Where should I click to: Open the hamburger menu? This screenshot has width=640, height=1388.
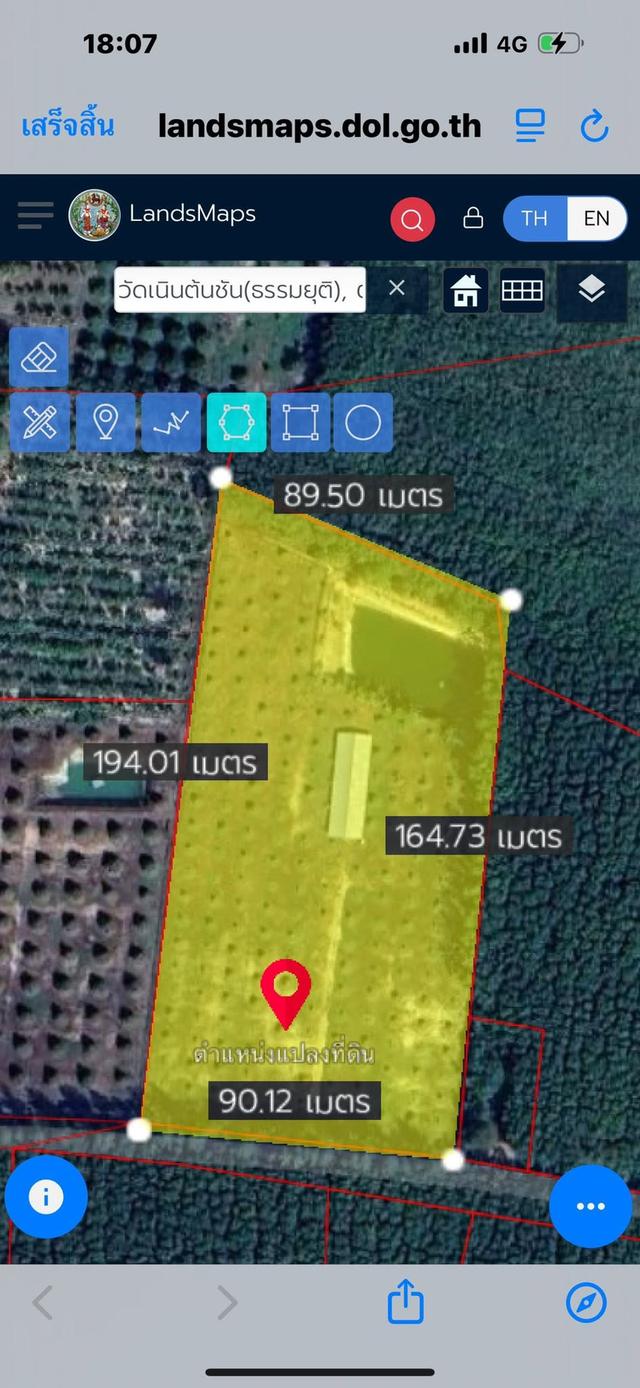[35, 215]
